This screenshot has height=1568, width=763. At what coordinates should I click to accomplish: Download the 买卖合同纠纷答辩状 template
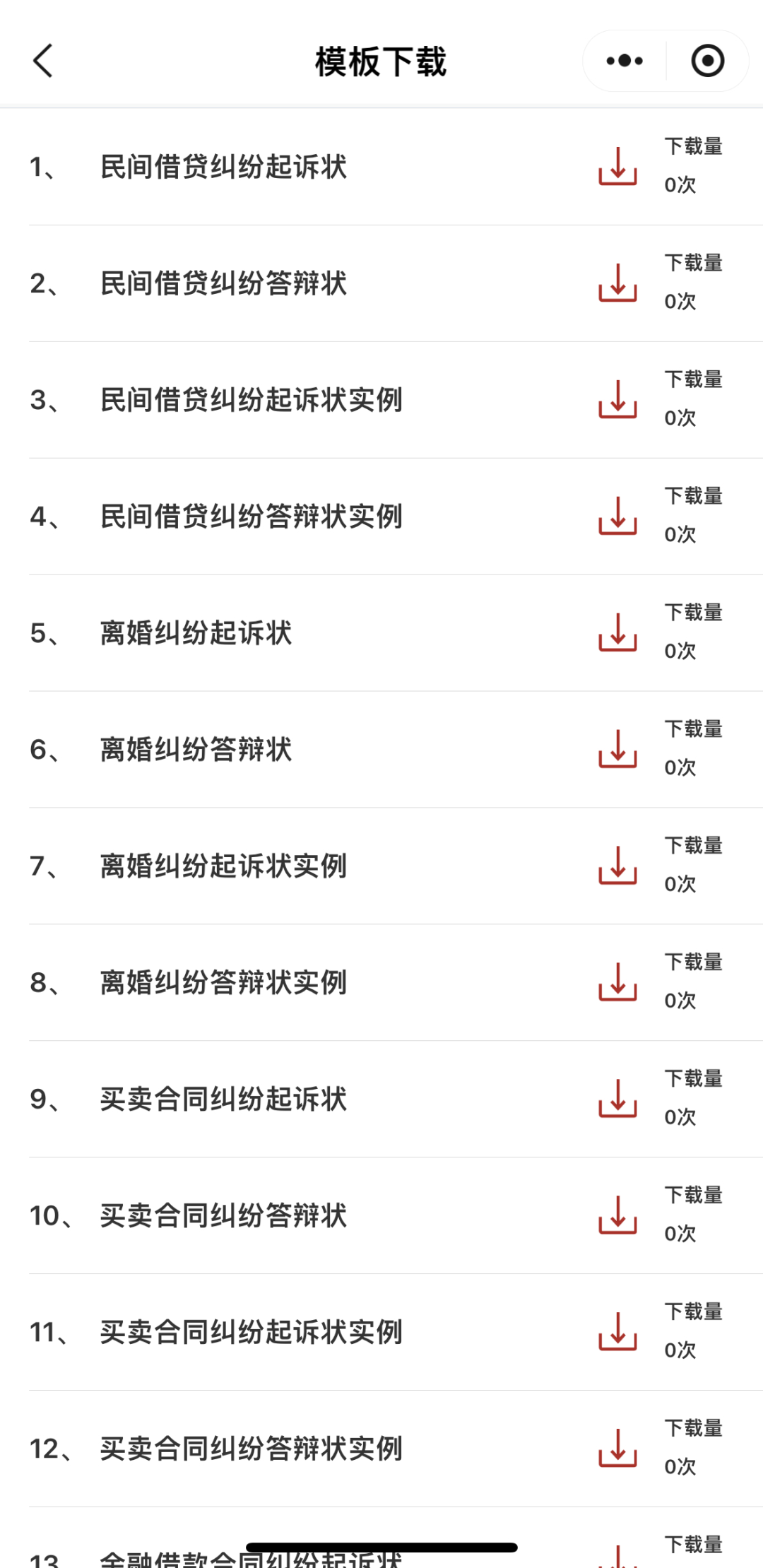click(617, 1215)
